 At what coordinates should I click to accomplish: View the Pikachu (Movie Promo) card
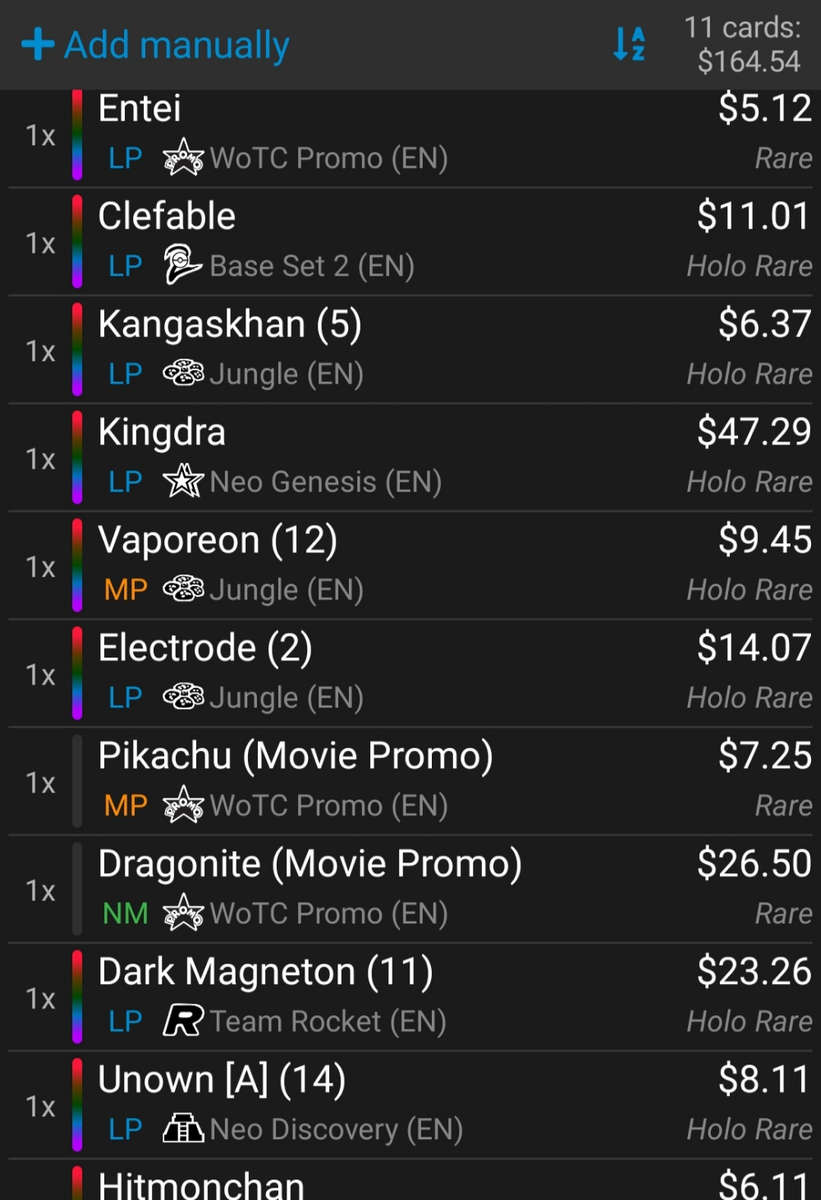tap(410, 782)
